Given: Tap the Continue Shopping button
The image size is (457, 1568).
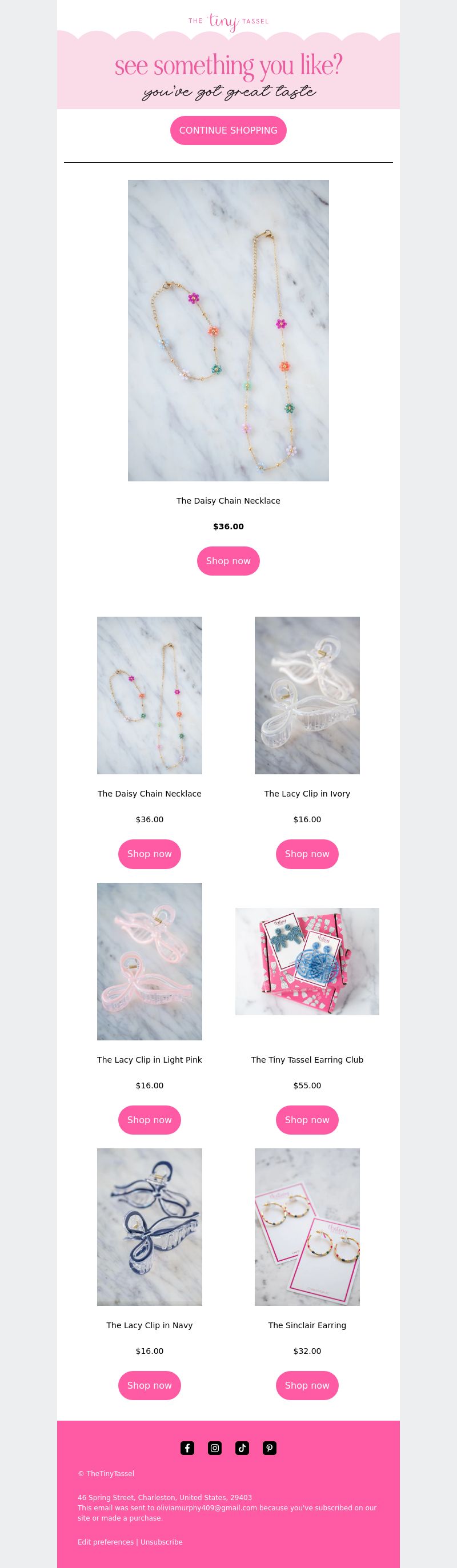Looking at the screenshot, I should click(228, 130).
